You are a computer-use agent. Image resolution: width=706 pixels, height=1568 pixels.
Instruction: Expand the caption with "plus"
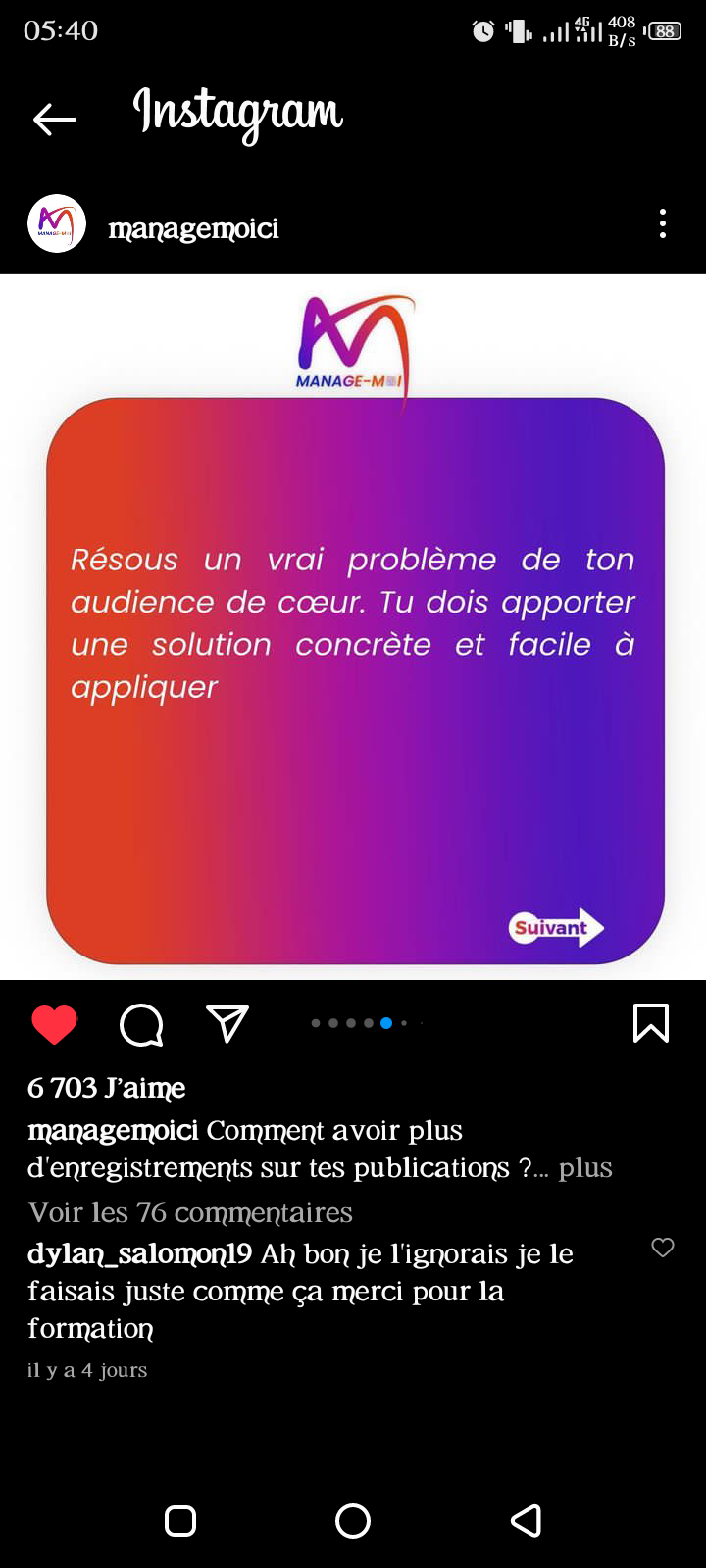[x=585, y=1168]
